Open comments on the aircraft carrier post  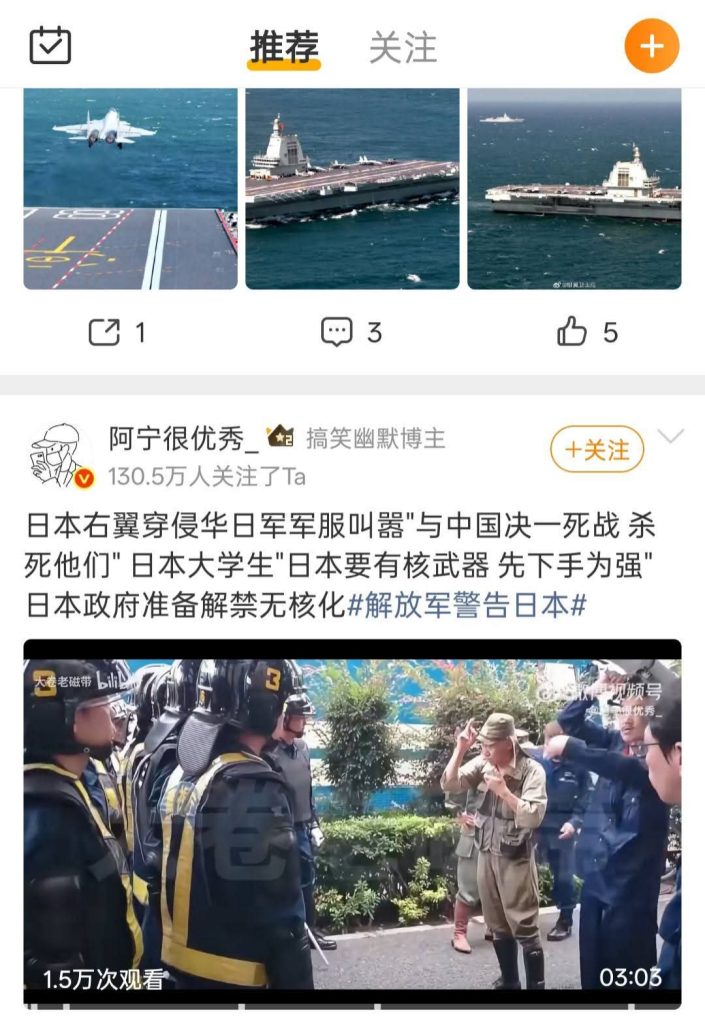click(x=351, y=332)
